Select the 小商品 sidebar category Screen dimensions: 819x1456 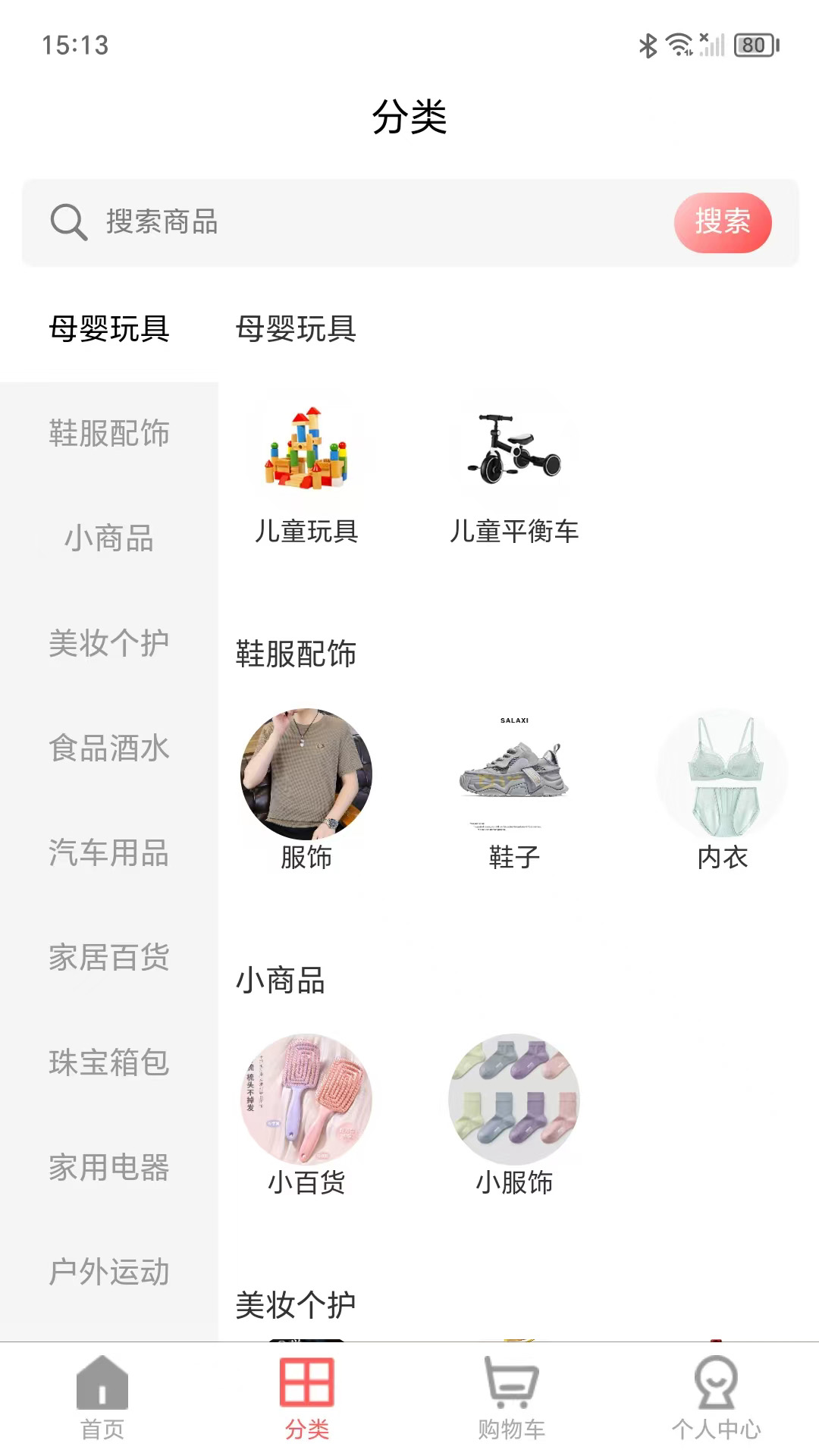(x=109, y=540)
